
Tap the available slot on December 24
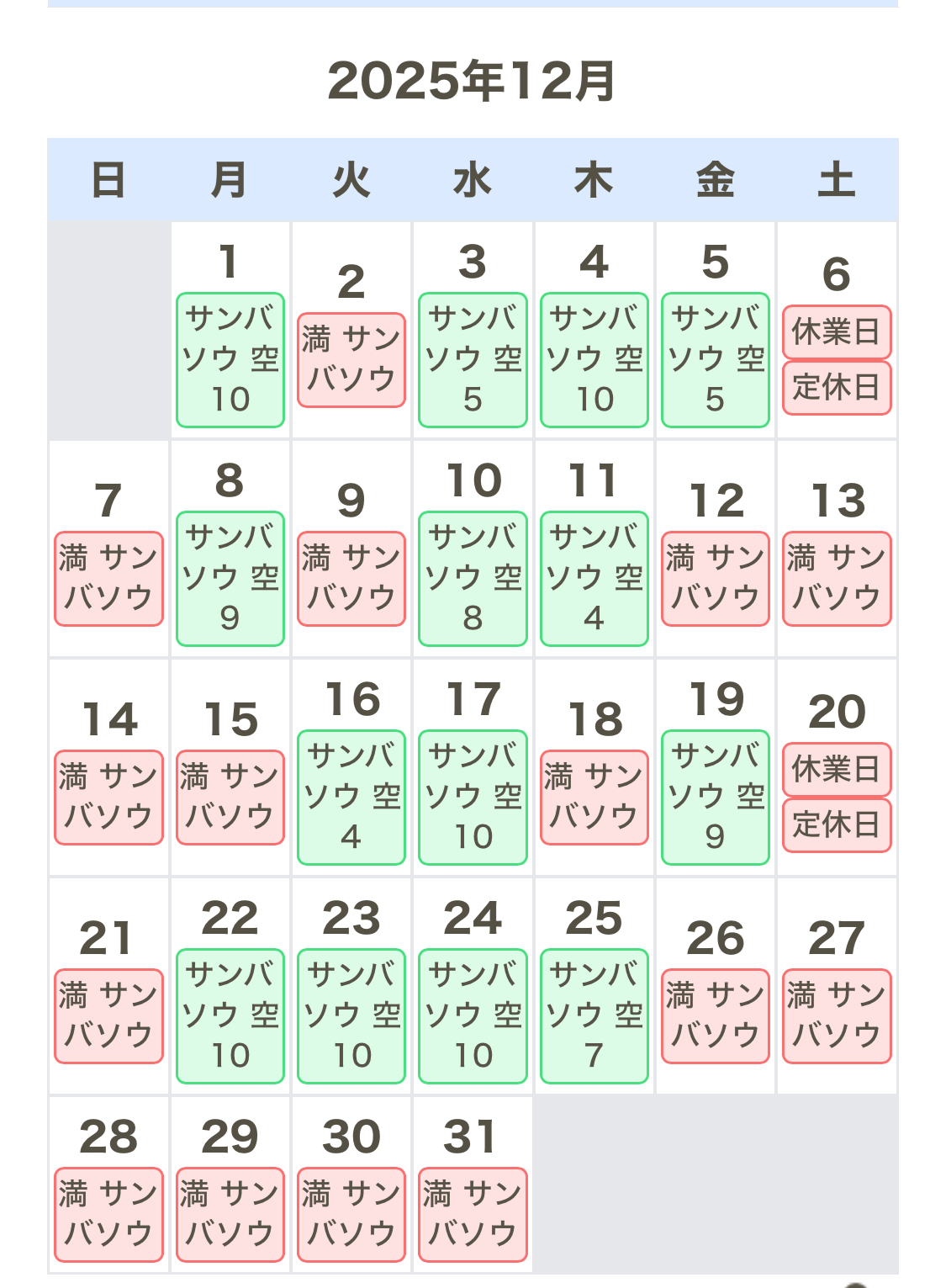[x=473, y=1016]
